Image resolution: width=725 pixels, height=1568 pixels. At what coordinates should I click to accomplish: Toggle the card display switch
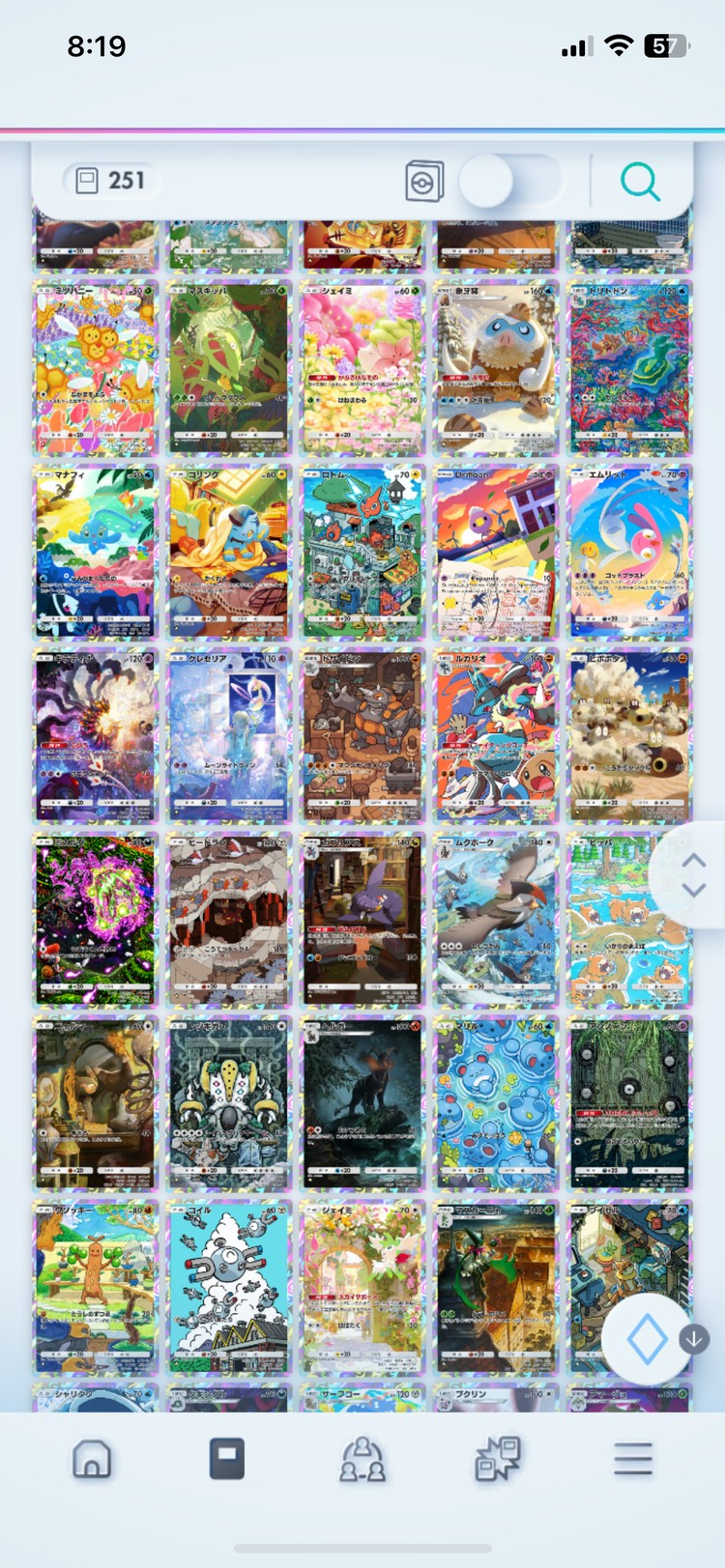[x=510, y=181]
